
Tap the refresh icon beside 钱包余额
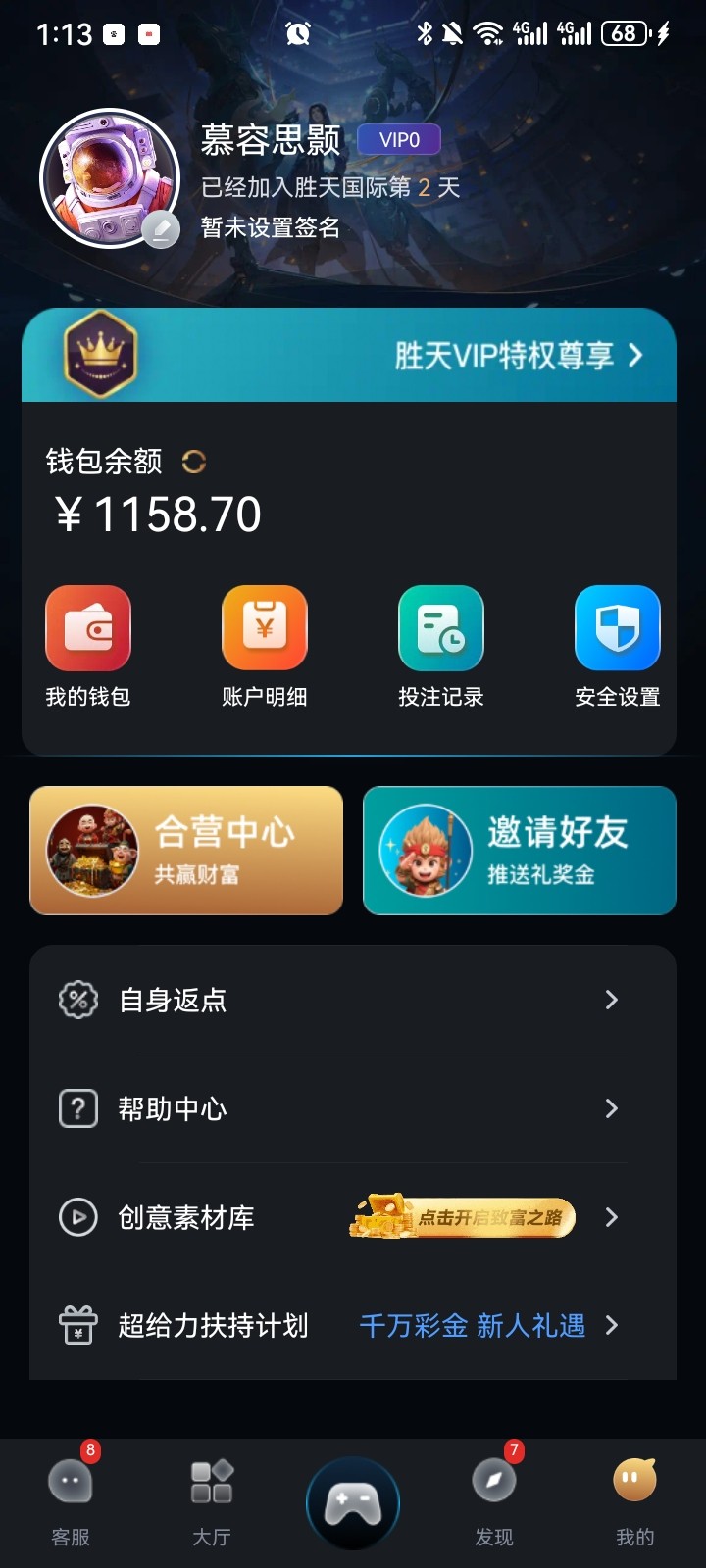point(194,460)
